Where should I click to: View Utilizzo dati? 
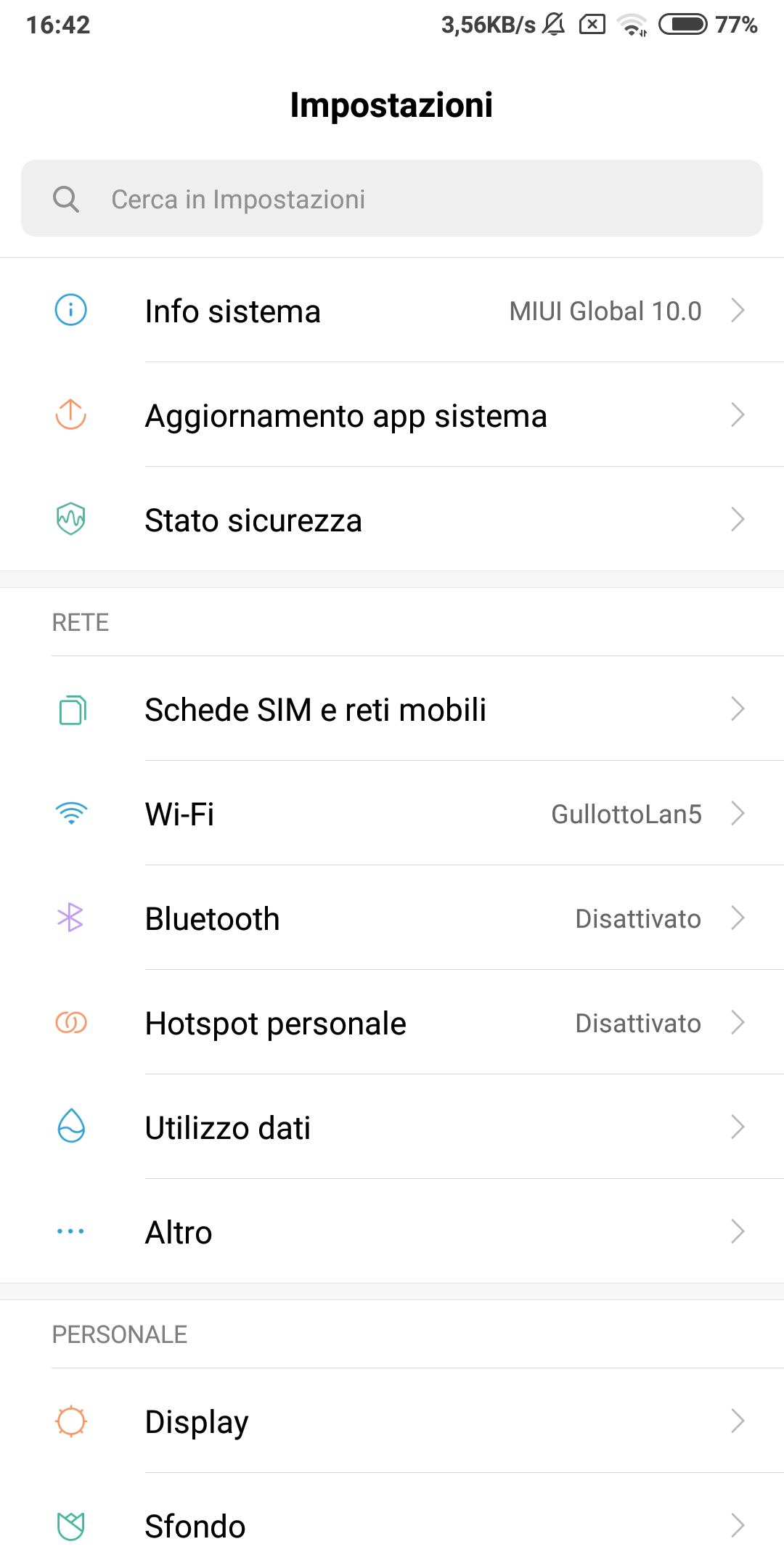(x=392, y=1127)
